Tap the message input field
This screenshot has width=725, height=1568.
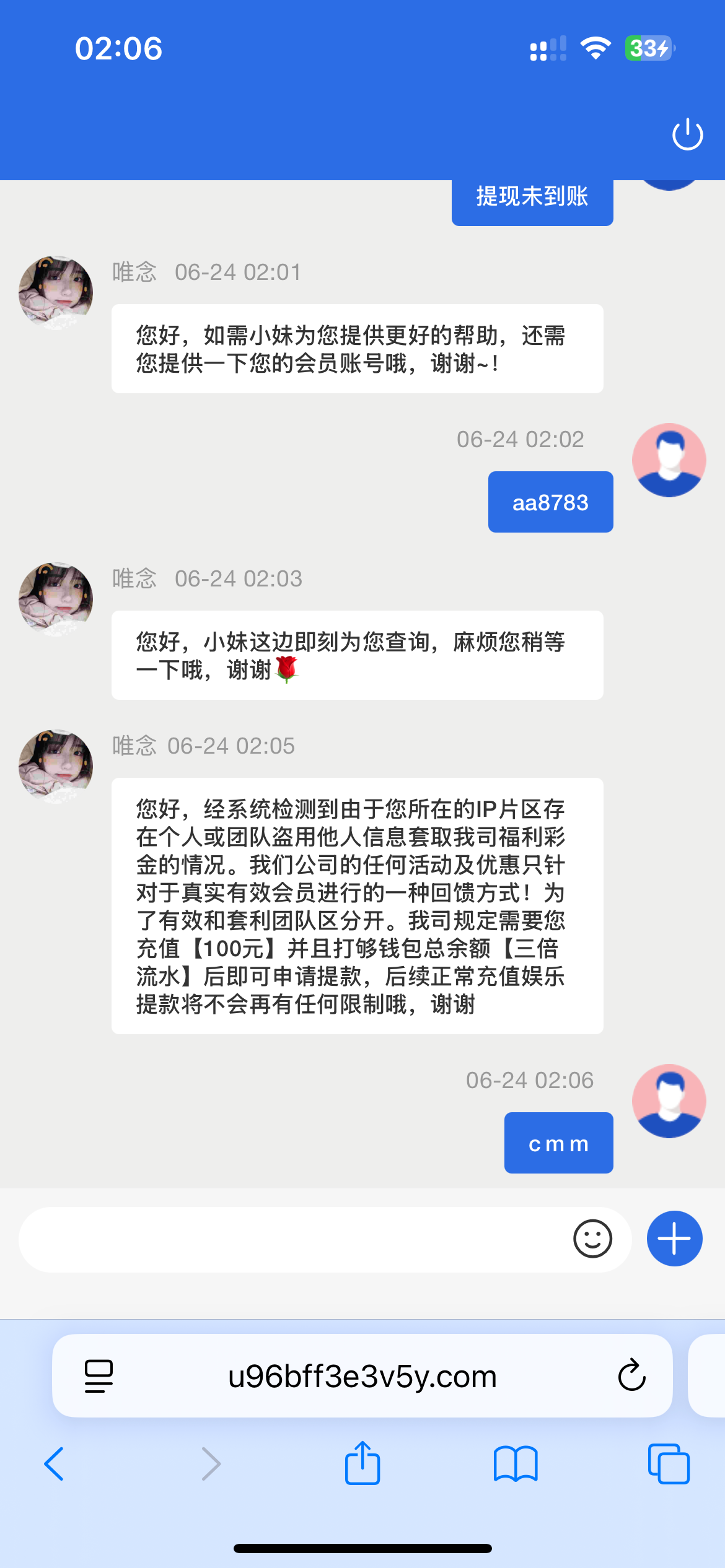click(291, 1239)
